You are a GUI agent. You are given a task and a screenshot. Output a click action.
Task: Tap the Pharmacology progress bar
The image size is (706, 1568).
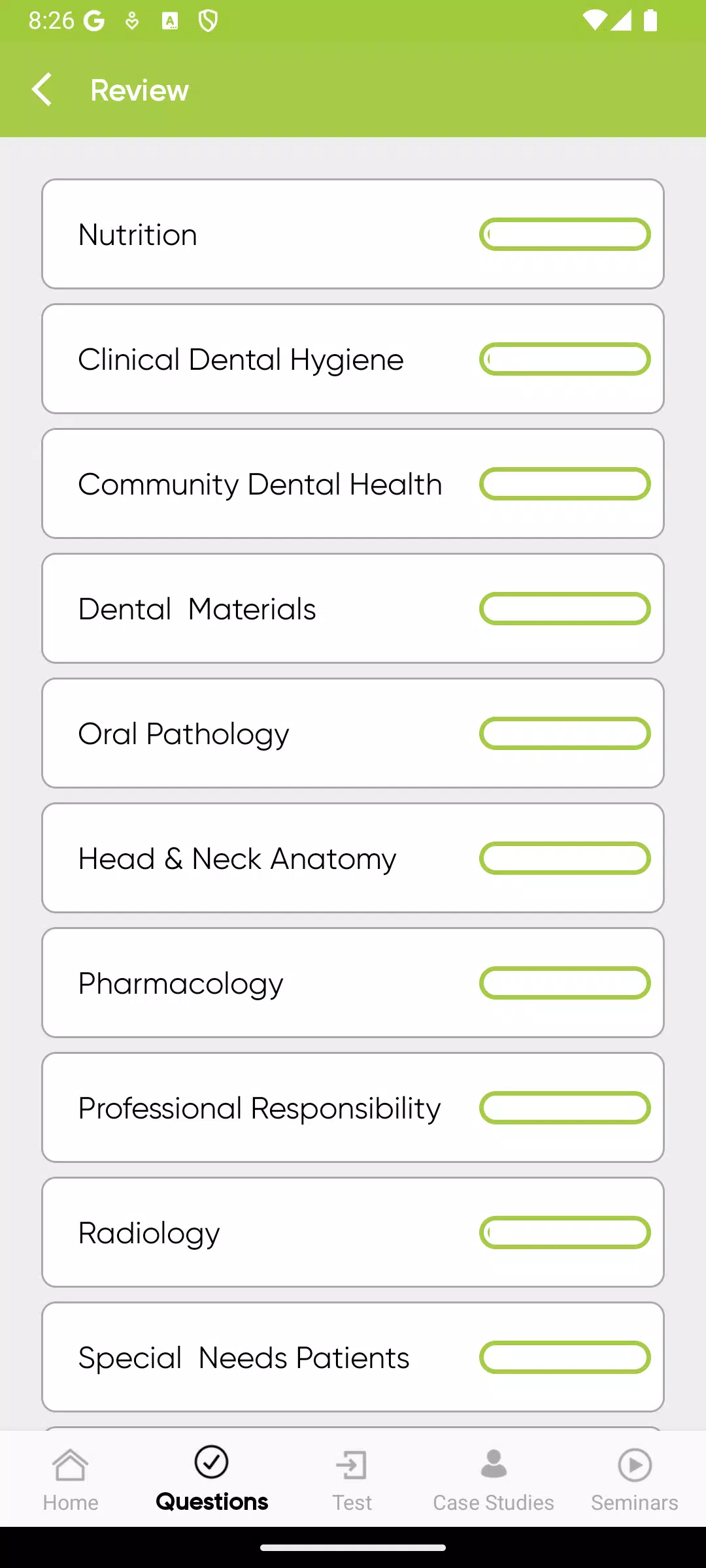pos(565,983)
